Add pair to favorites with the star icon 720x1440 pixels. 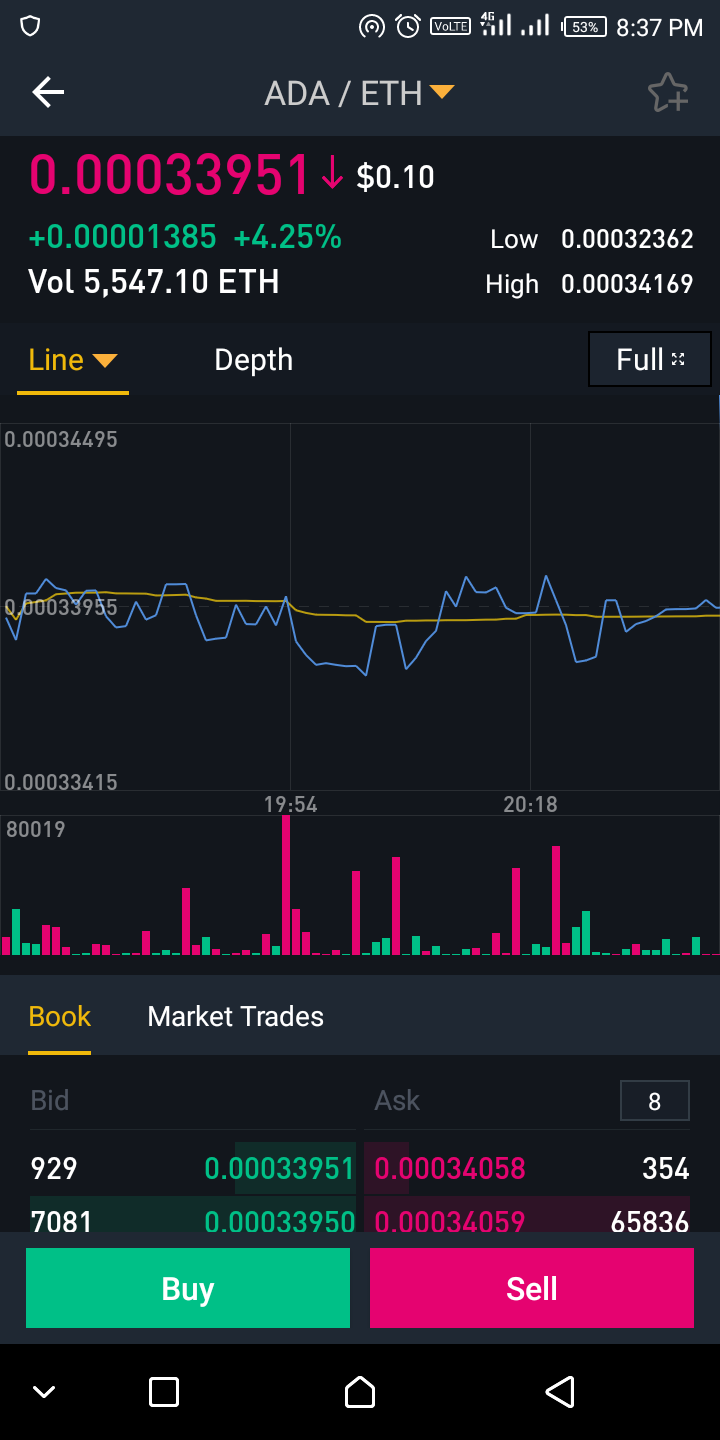pyautogui.click(x=668, y=93)
